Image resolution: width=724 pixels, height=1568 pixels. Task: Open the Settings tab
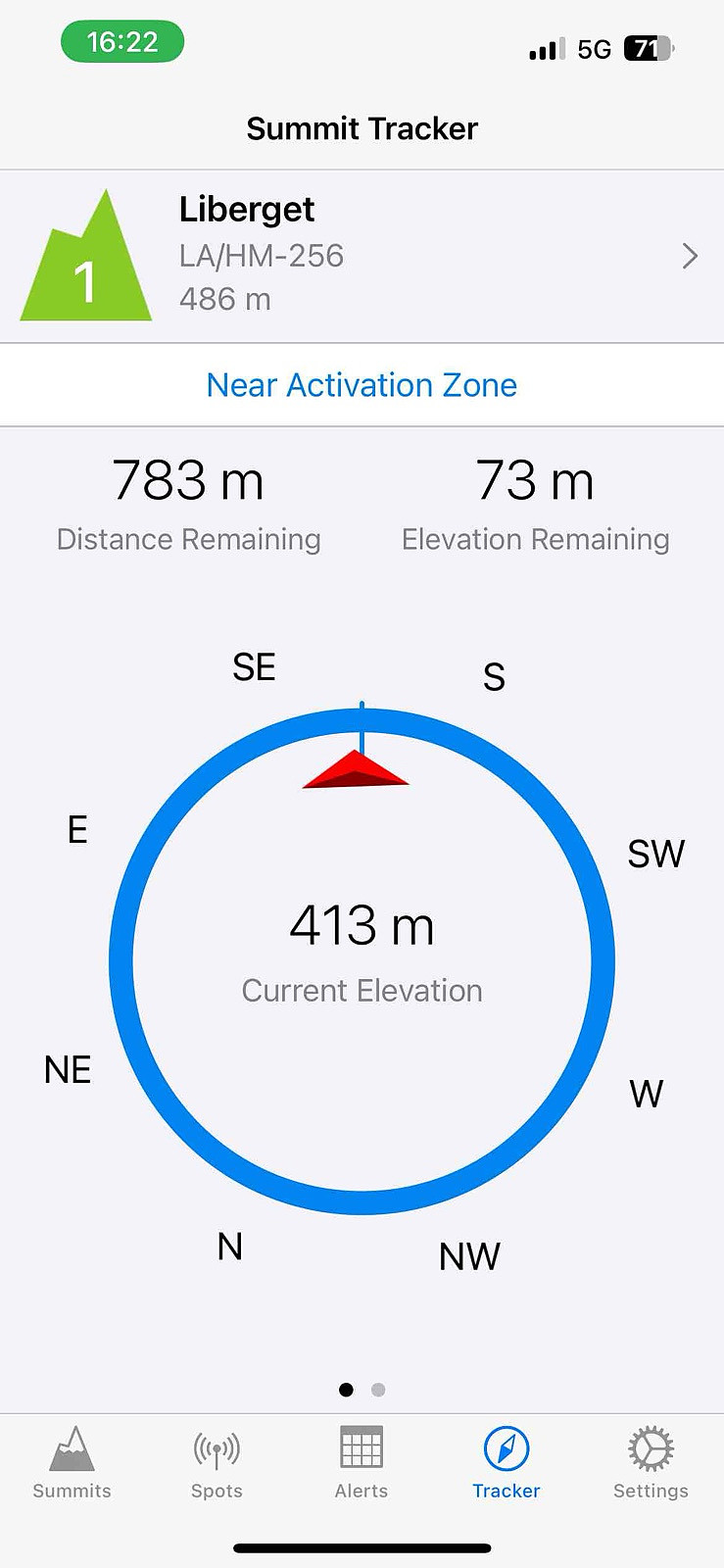coord(651,1463)
